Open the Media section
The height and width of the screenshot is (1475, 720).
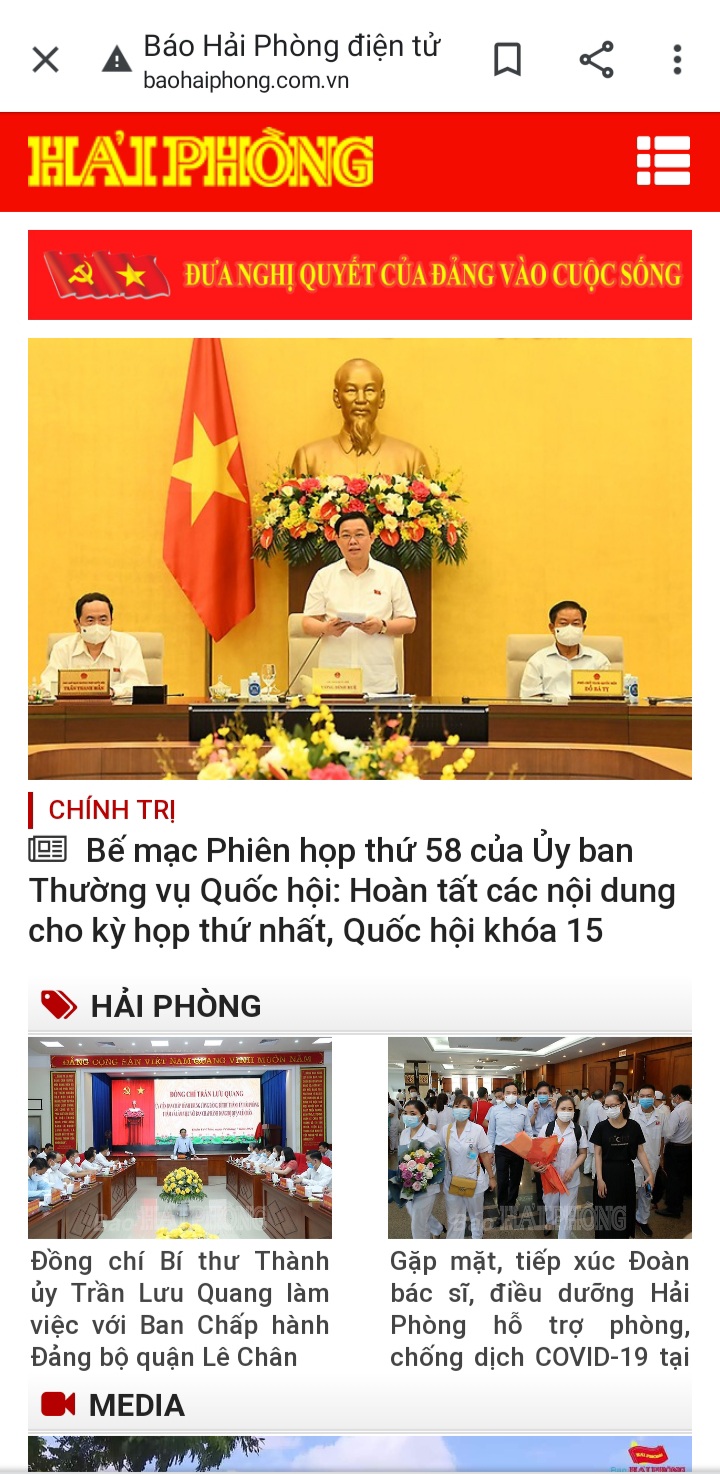tap(136, 1405)
